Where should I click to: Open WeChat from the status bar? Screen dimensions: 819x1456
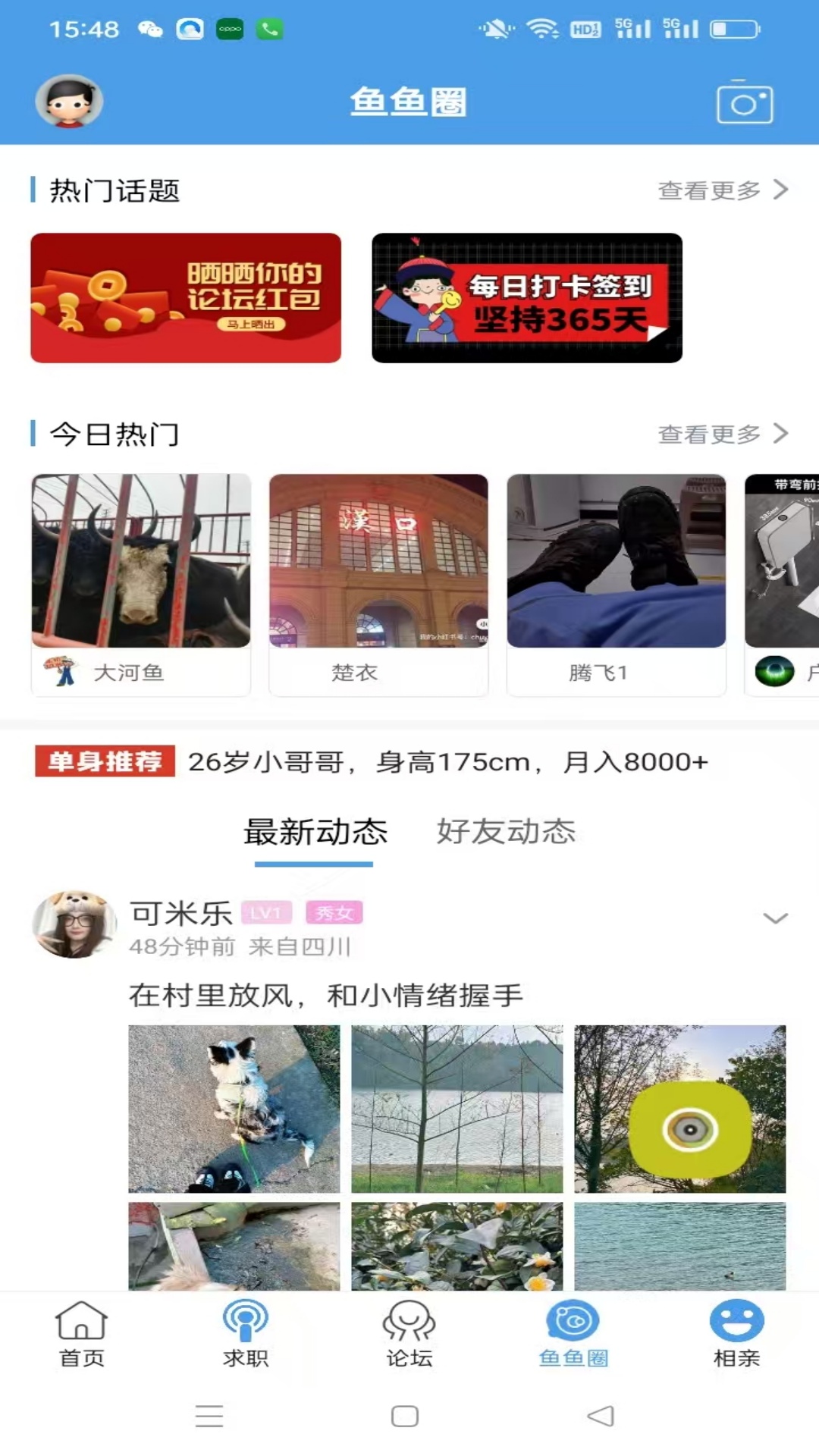151,29
